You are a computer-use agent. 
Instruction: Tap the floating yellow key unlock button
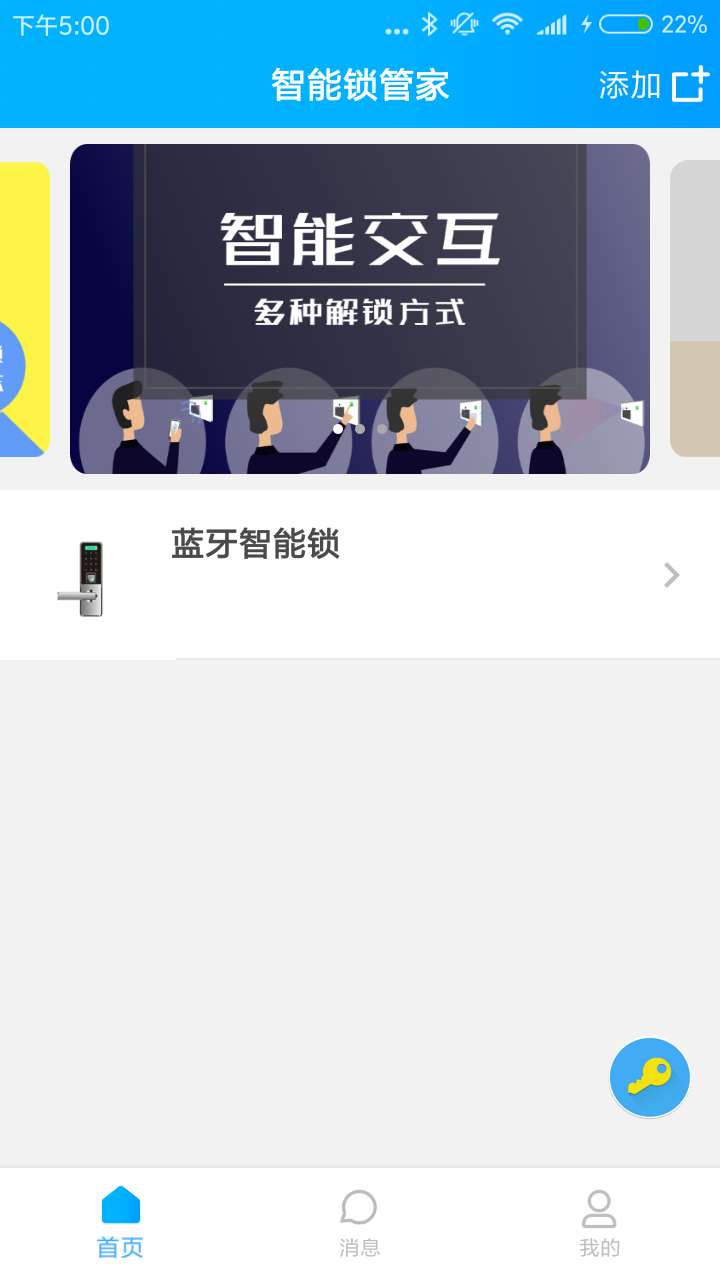click(650, 1078)
